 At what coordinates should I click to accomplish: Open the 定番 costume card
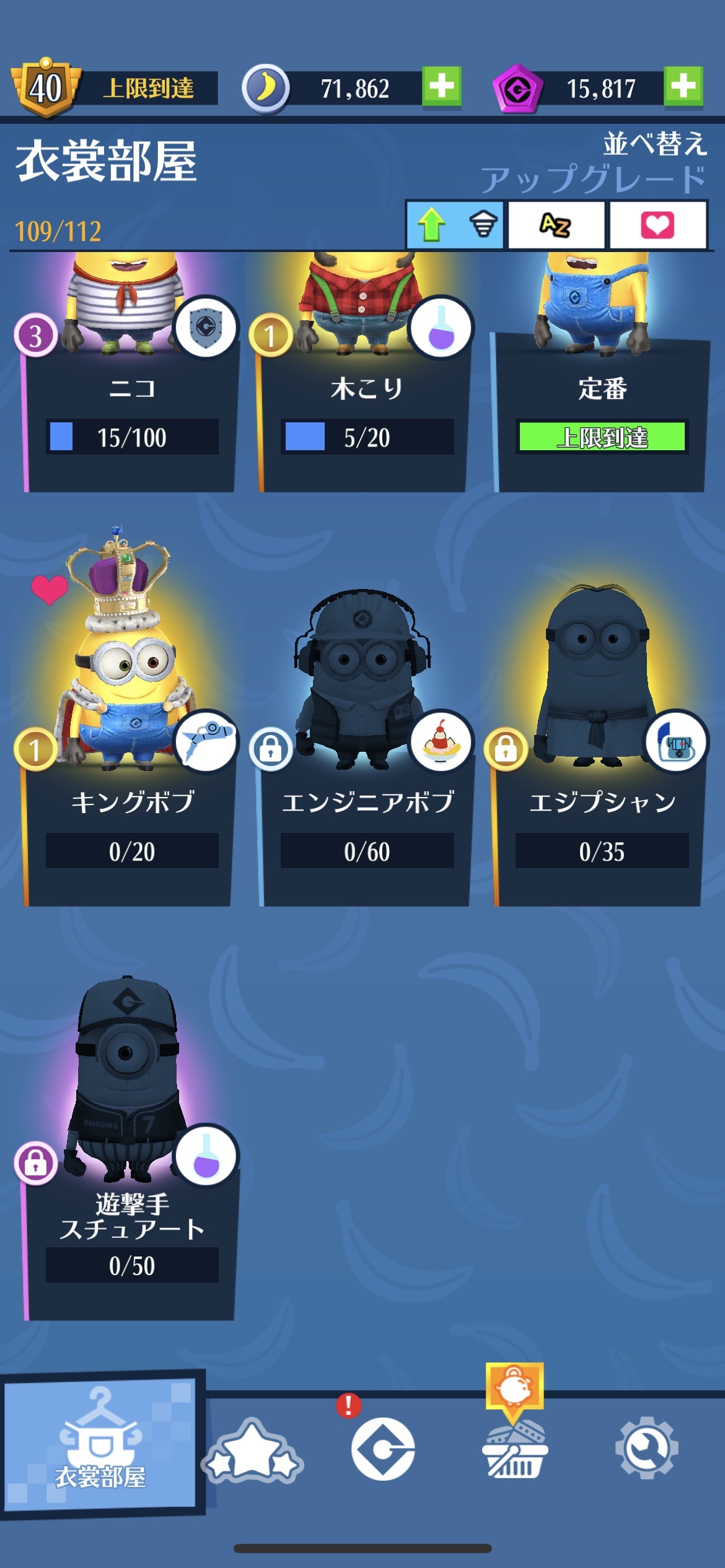[x=600, y=372]
